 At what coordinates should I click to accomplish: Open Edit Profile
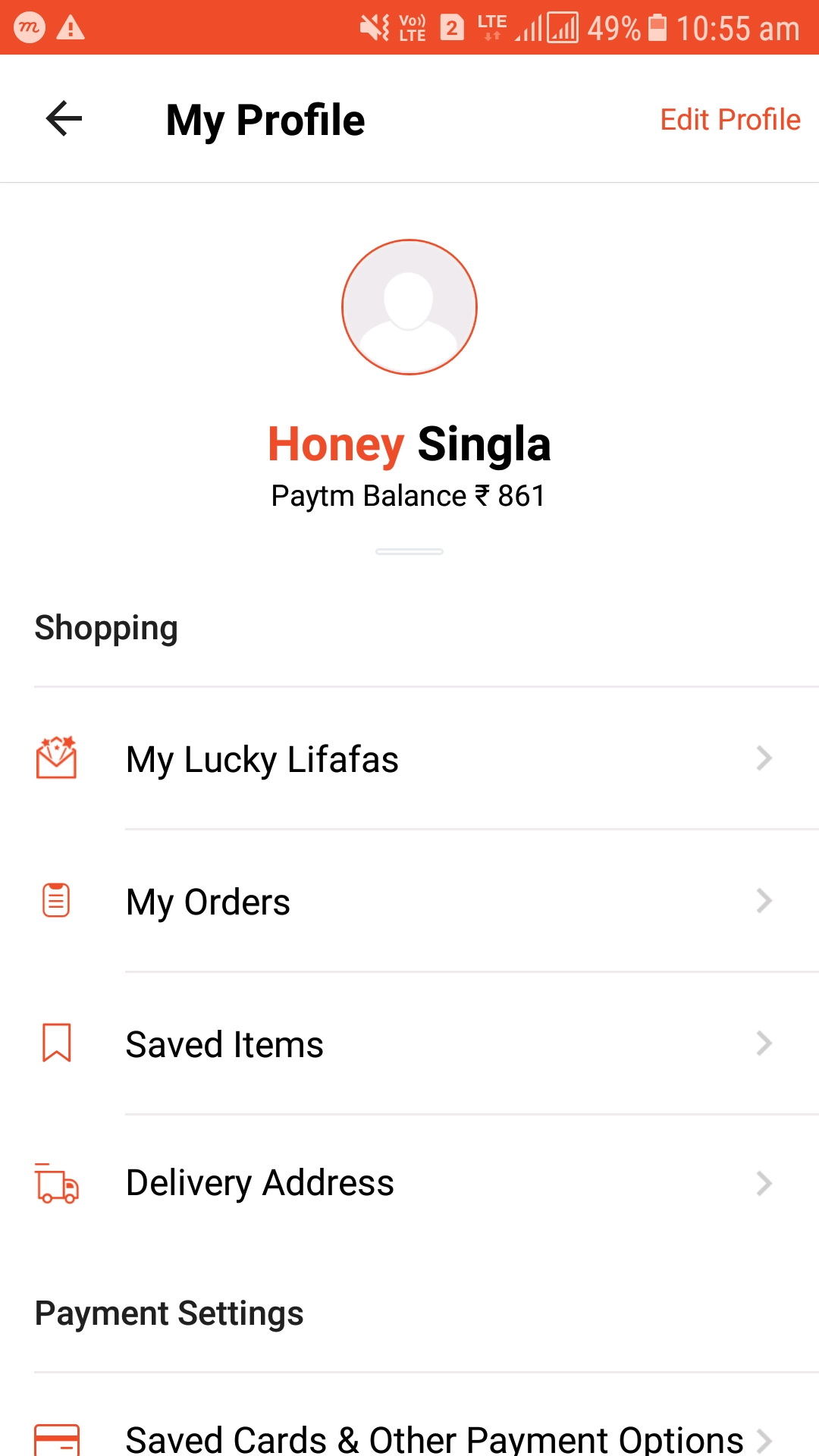[x=730, y=120]
